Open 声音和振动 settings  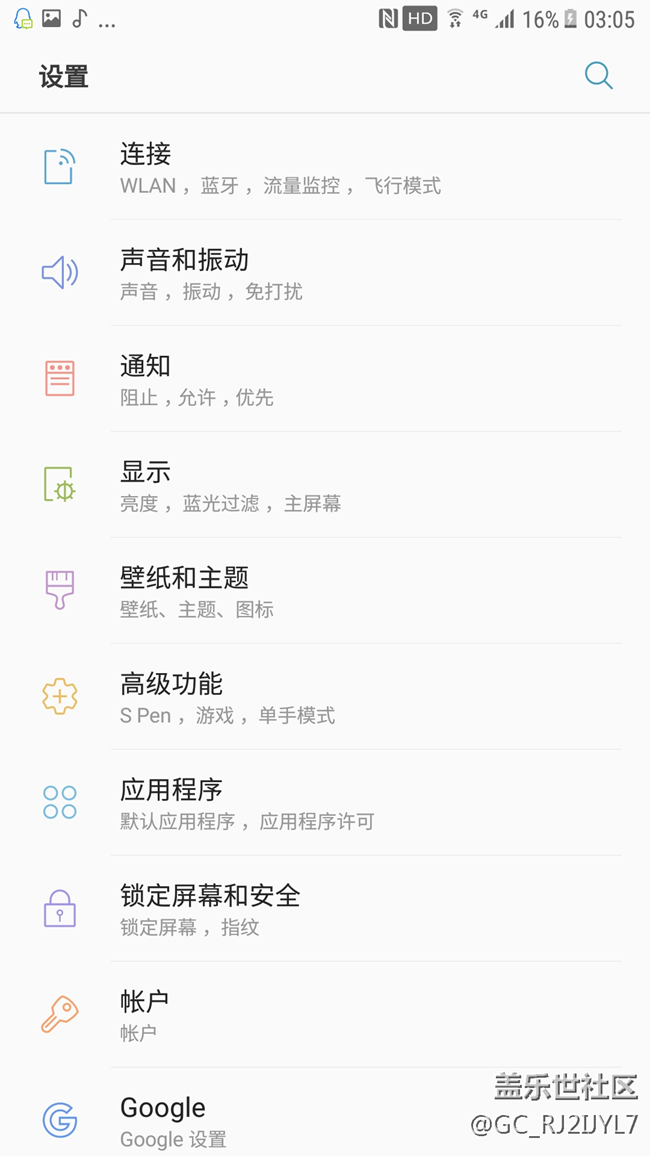point(325,273)
